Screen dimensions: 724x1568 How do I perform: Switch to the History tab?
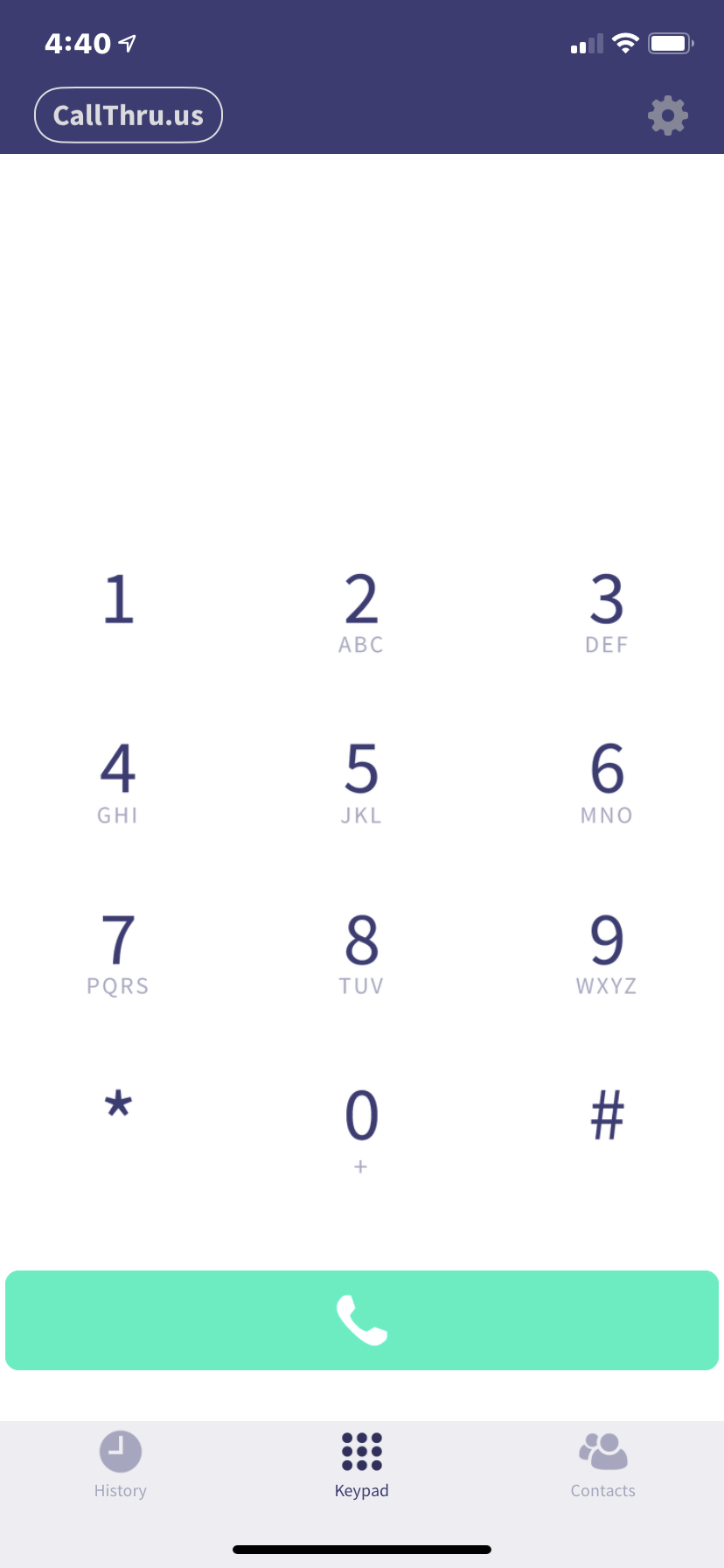121,1465
